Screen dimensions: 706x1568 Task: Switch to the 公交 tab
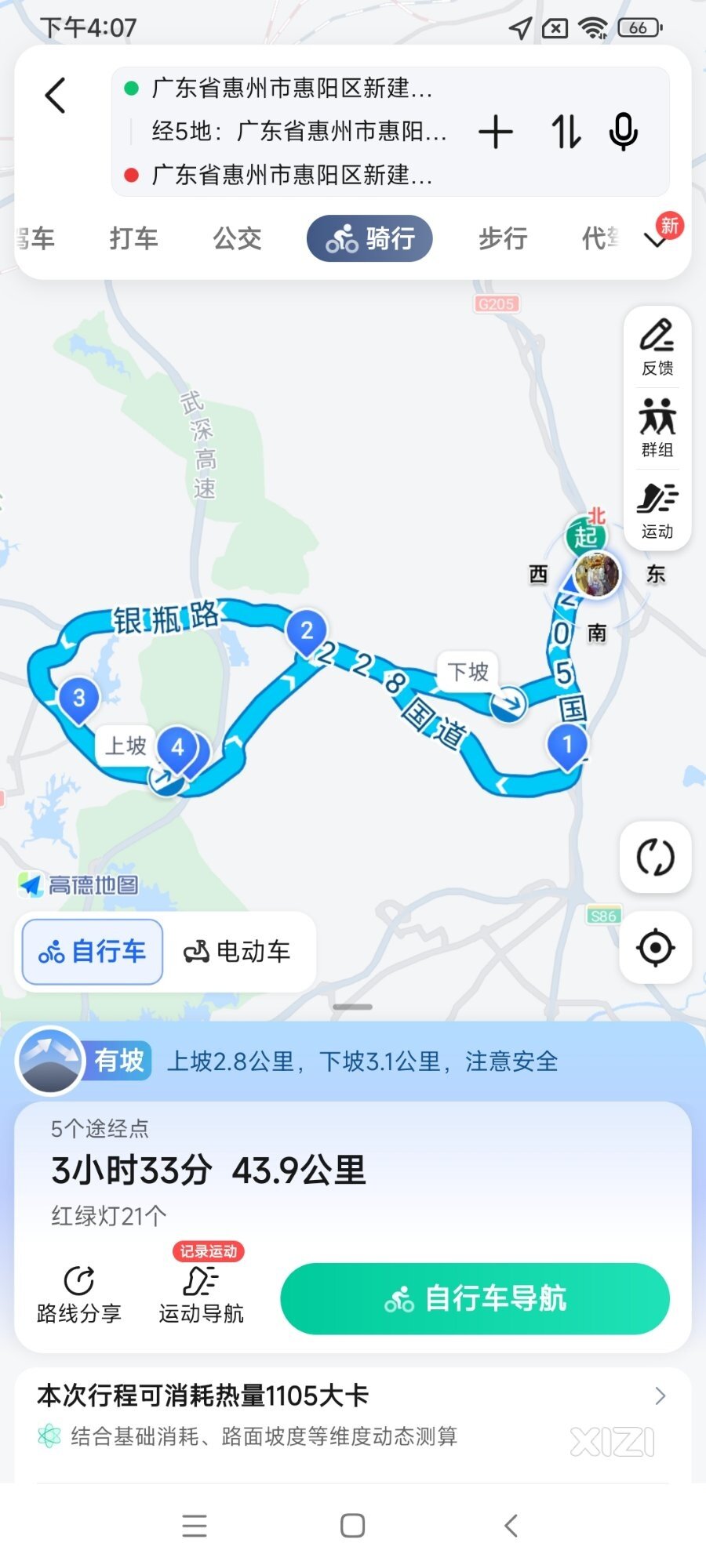(x=237, y=238)
